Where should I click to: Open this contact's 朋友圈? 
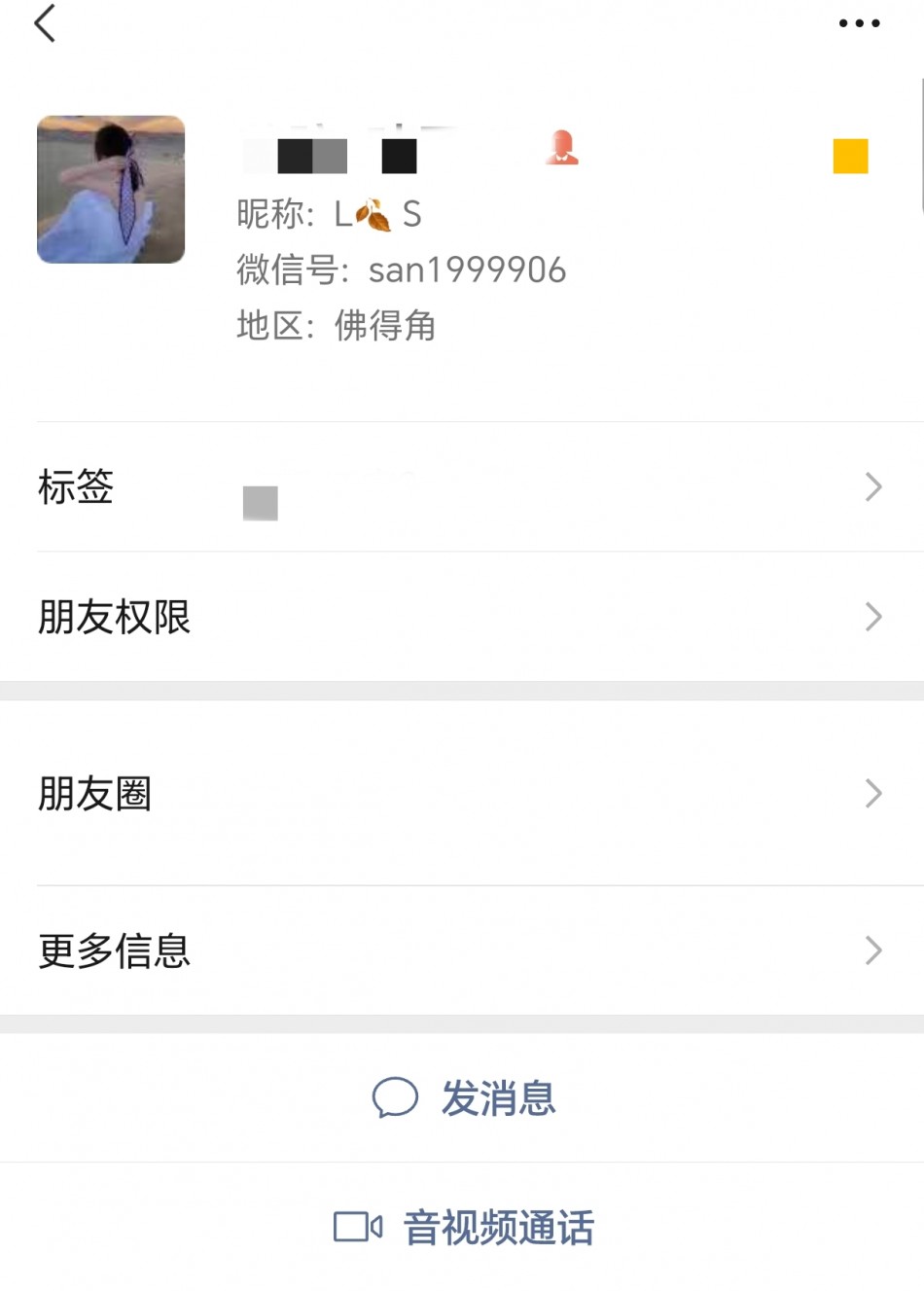pyautogui.click(x=462, y=794)
